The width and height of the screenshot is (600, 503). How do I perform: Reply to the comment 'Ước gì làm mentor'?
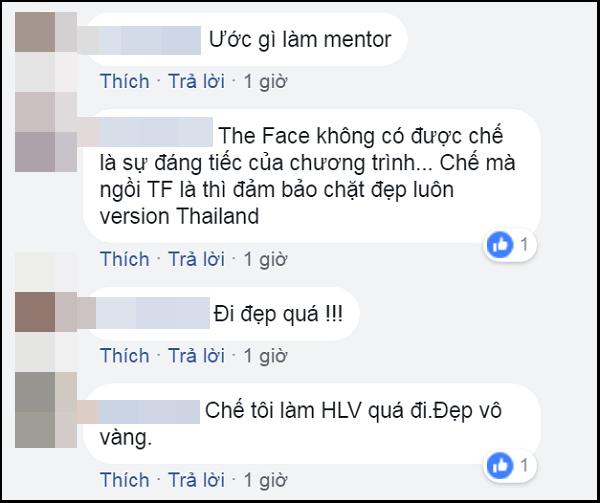(x=195, y=81)
